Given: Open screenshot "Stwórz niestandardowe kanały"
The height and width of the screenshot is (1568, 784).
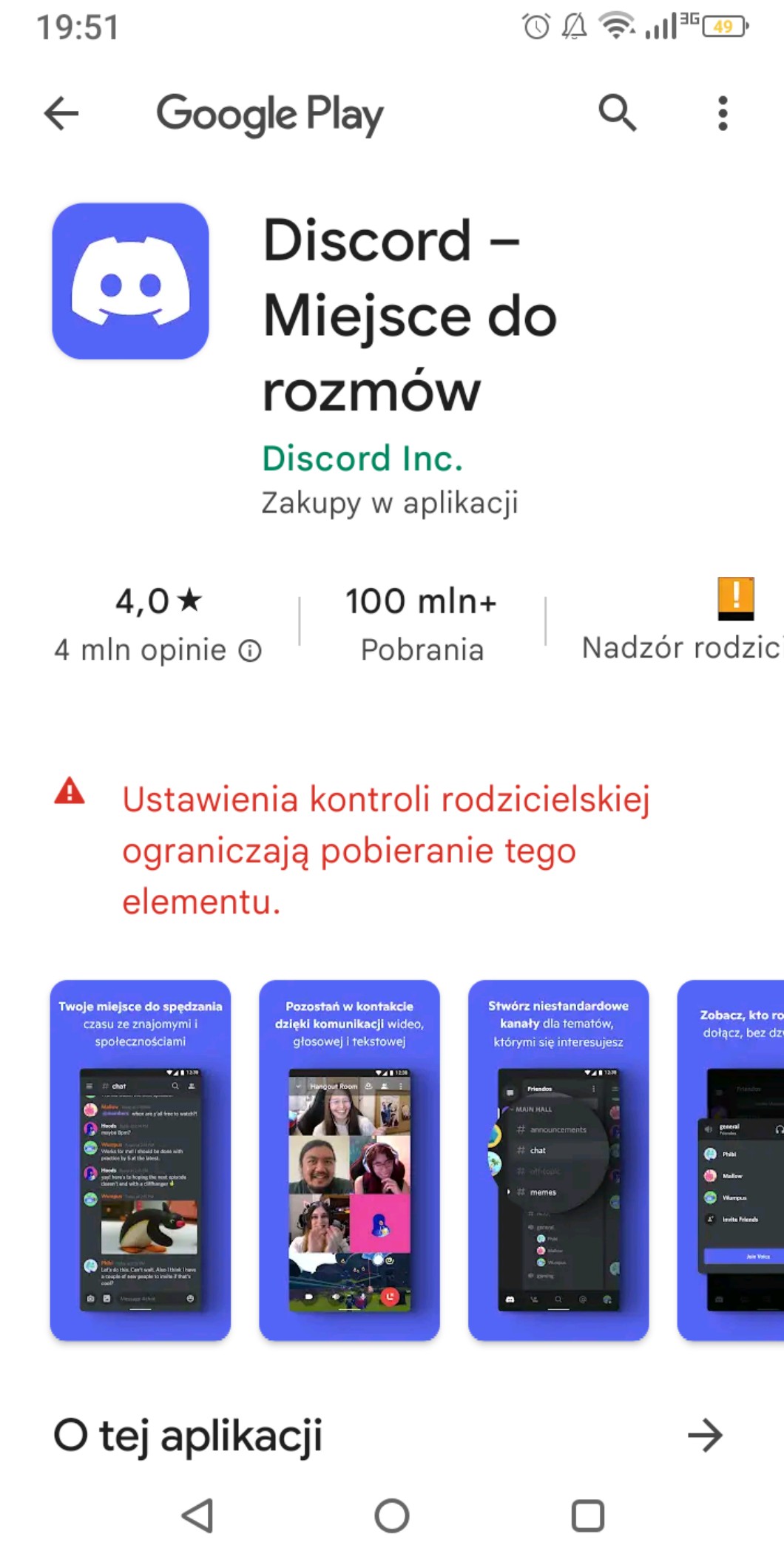Looking at the screenshot, I should (x=558, y=1160).
